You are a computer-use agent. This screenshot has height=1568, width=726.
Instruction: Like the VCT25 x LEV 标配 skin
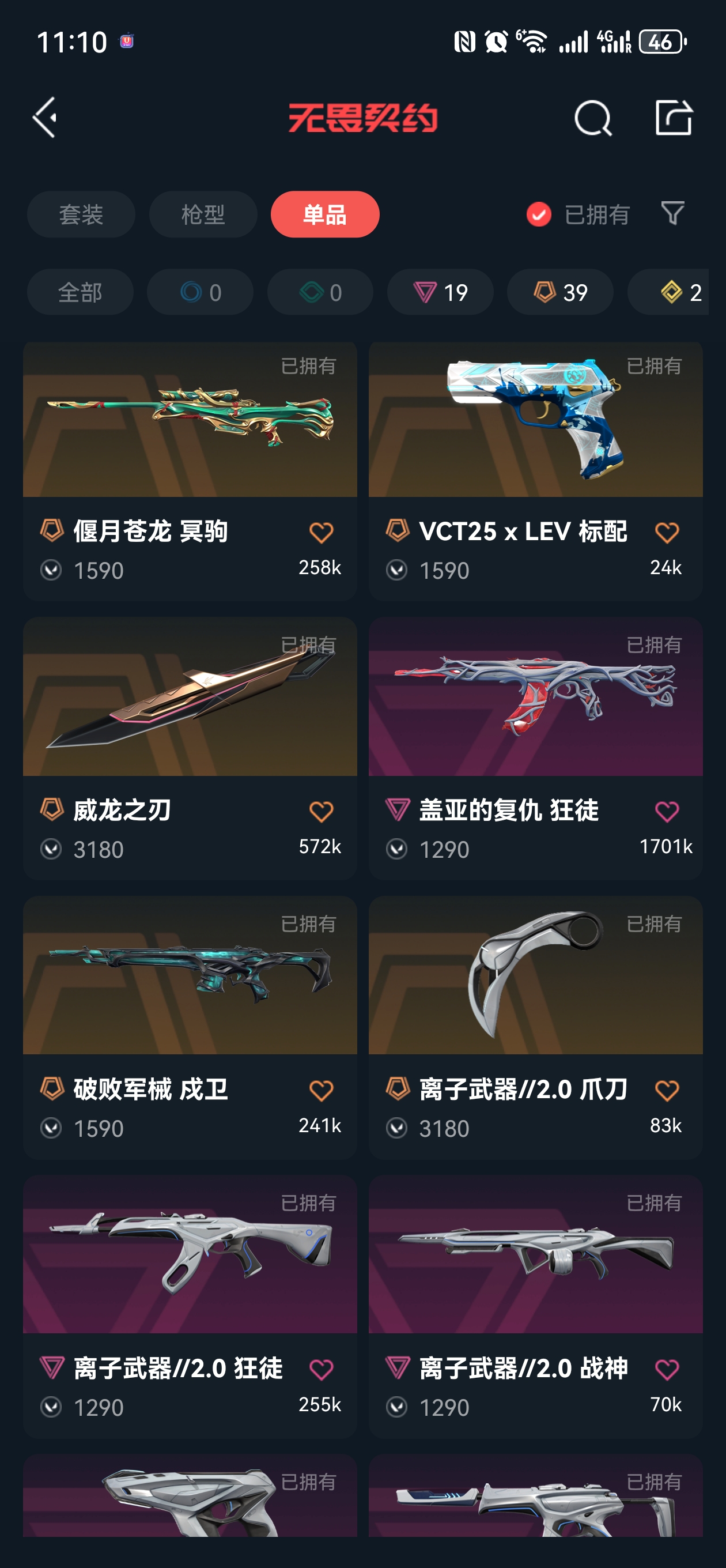[x=666, y=533]
